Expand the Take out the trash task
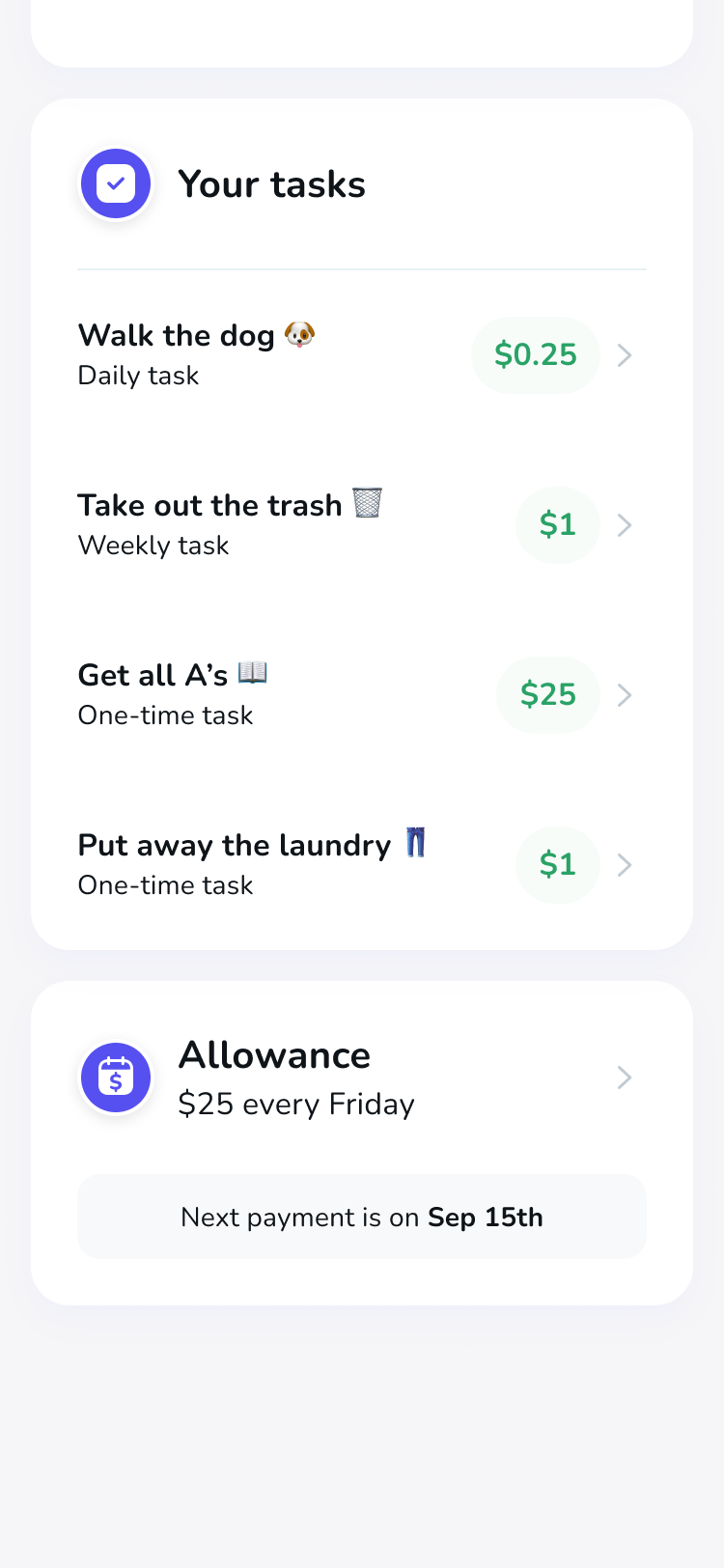The width and height of the screenshot is (724, 1568). click(x=624, y=525)
